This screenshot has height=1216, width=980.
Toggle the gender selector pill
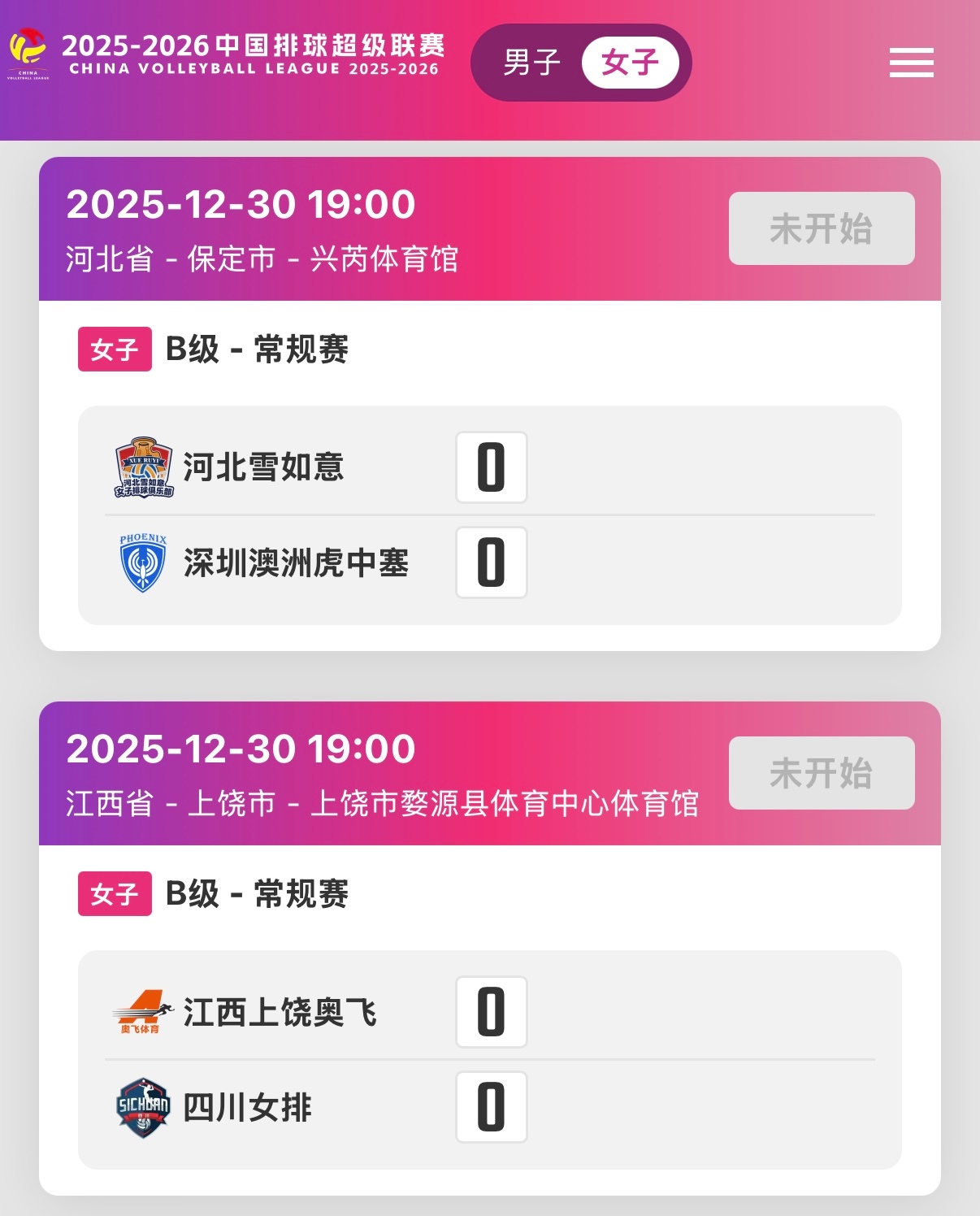click(581, 62)
